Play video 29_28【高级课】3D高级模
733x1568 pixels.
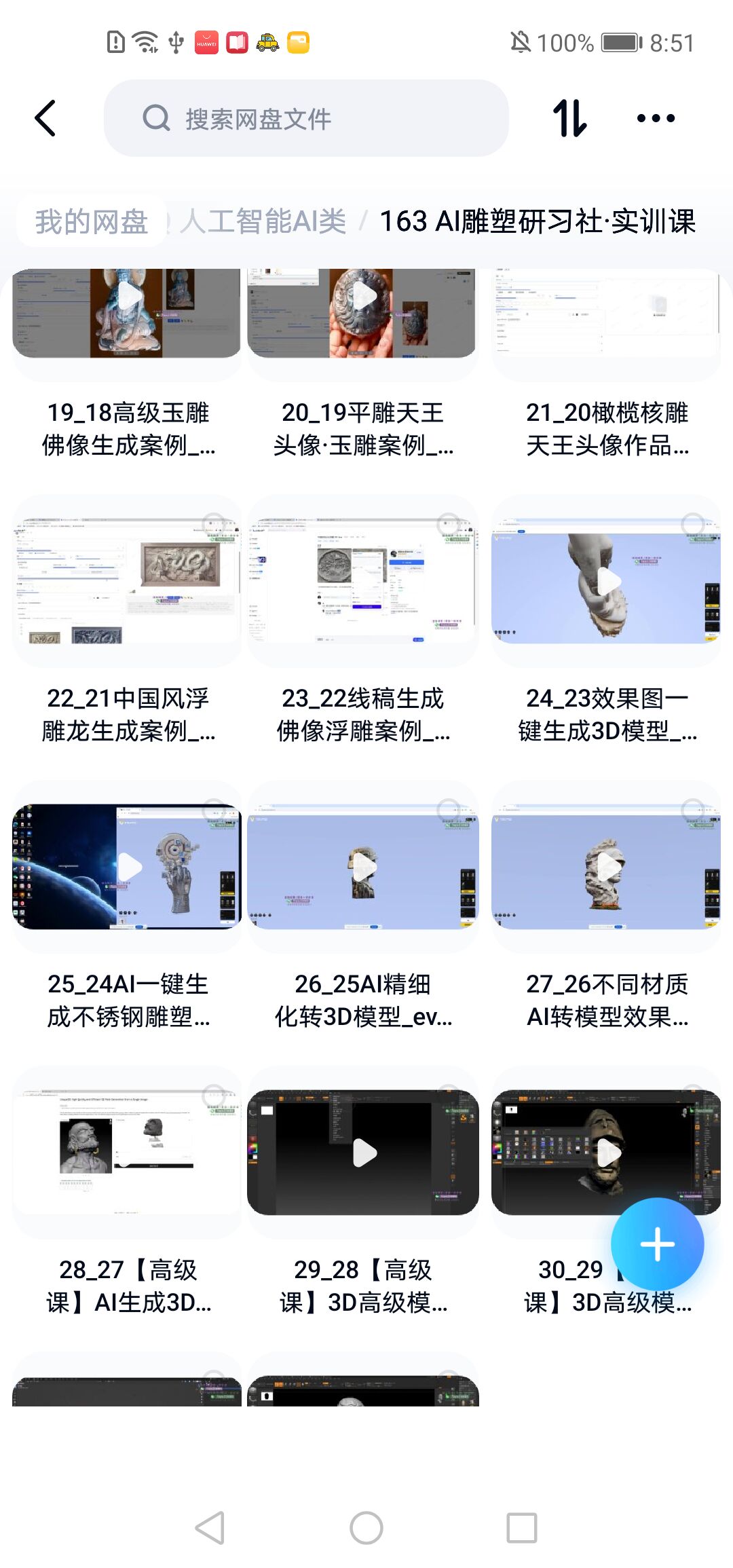(363, 1153)
